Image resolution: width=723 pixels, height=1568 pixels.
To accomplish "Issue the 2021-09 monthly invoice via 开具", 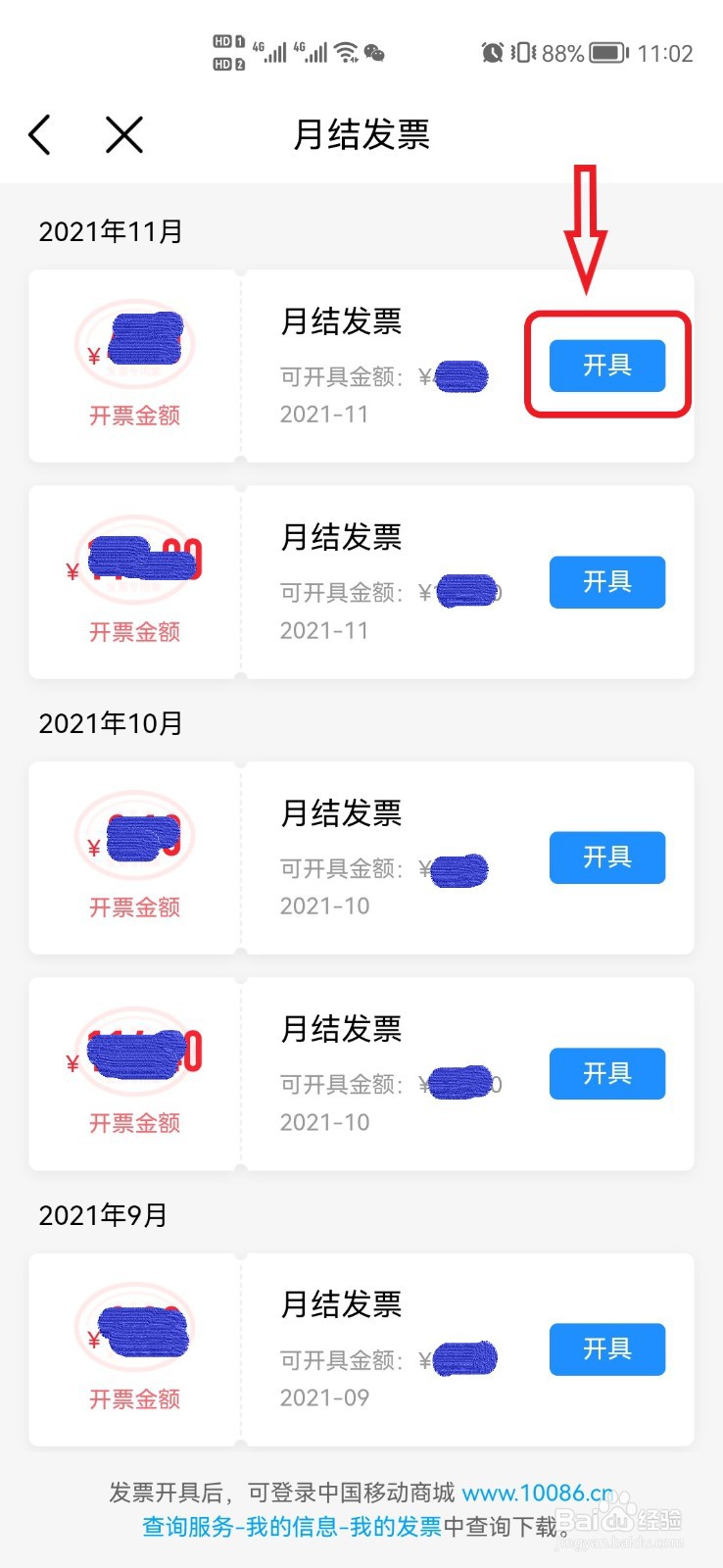I will (607, 1349).
